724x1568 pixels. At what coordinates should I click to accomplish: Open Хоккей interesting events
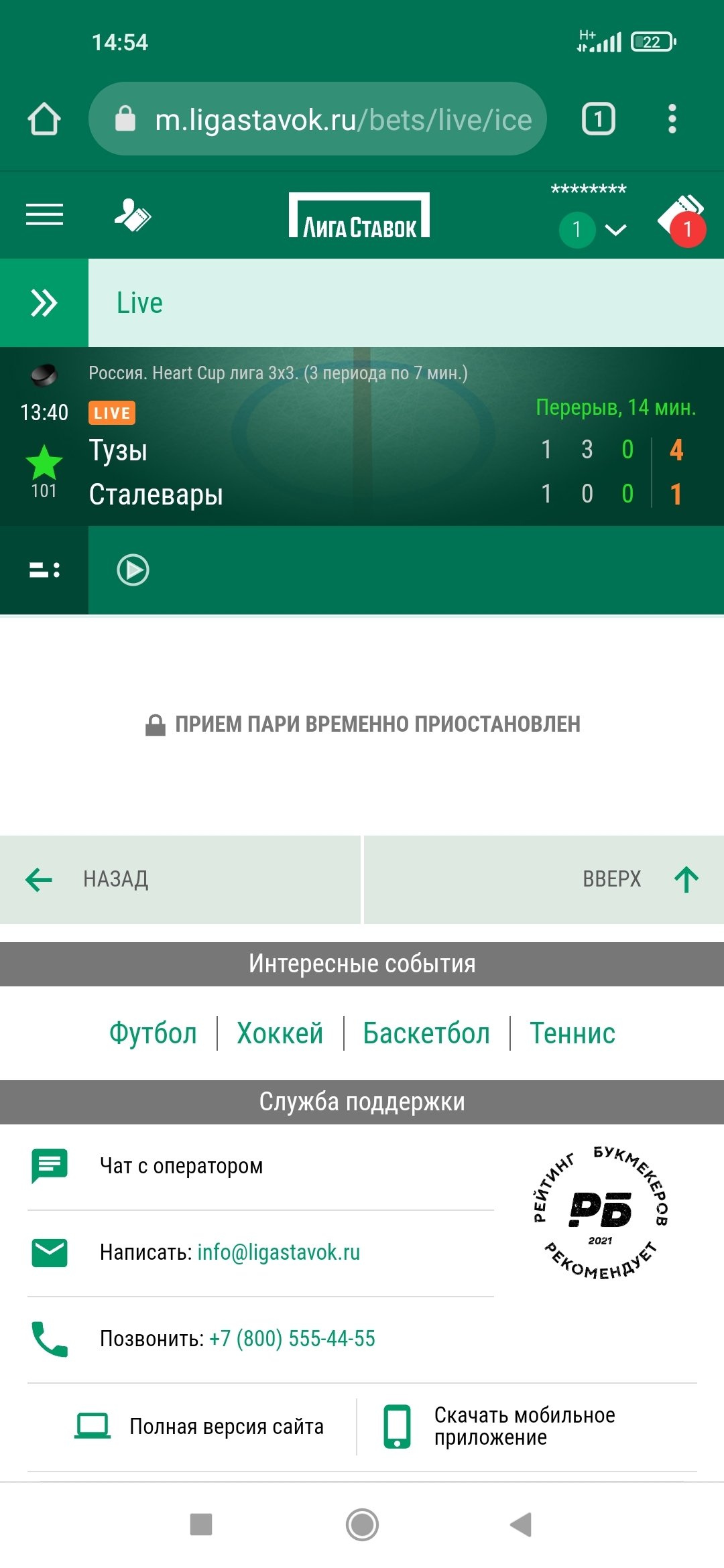click(x=280, y=1033)
